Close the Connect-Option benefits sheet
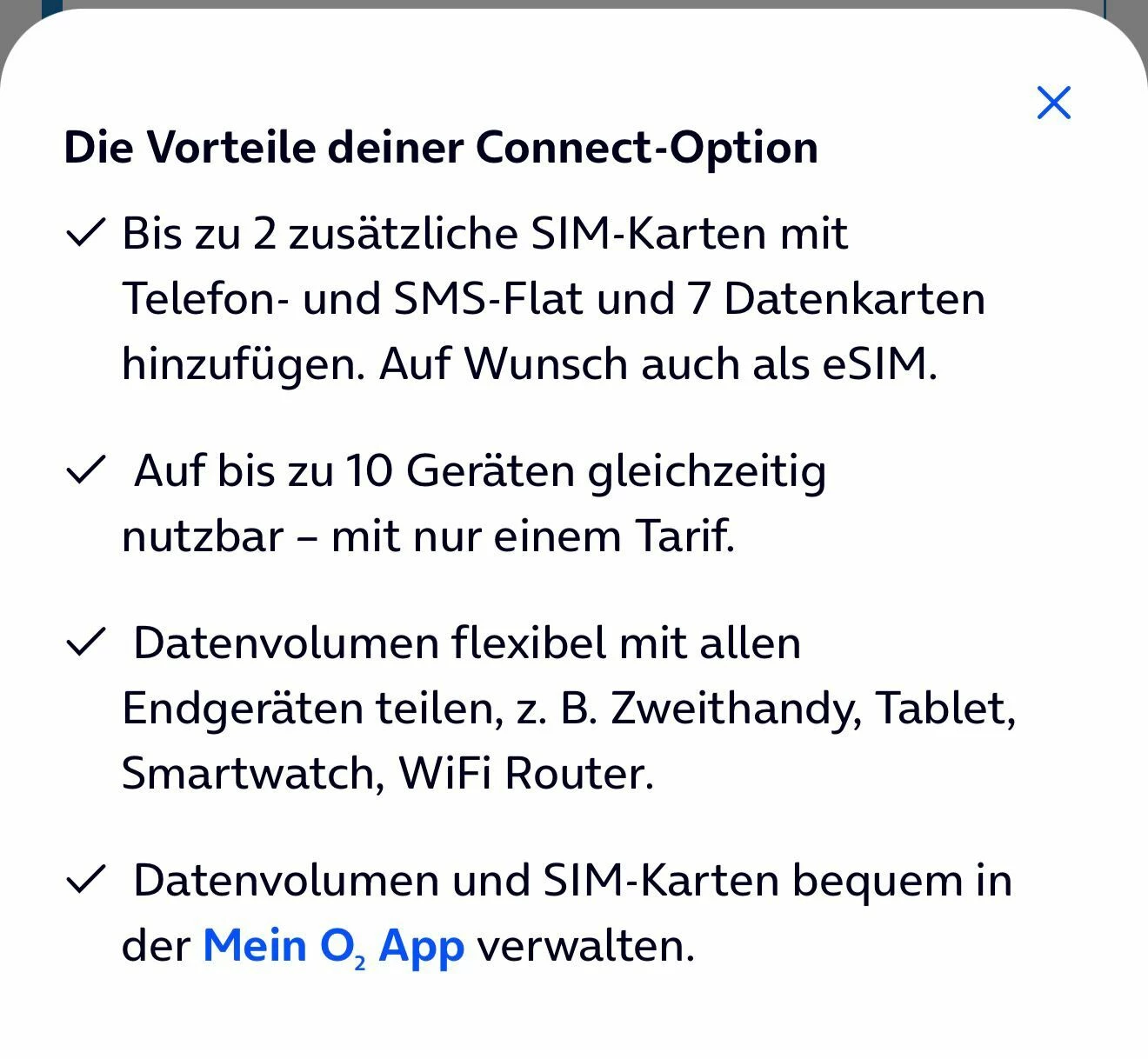This screenshot has height=1059, width=1148. (x=1053, y=103)
